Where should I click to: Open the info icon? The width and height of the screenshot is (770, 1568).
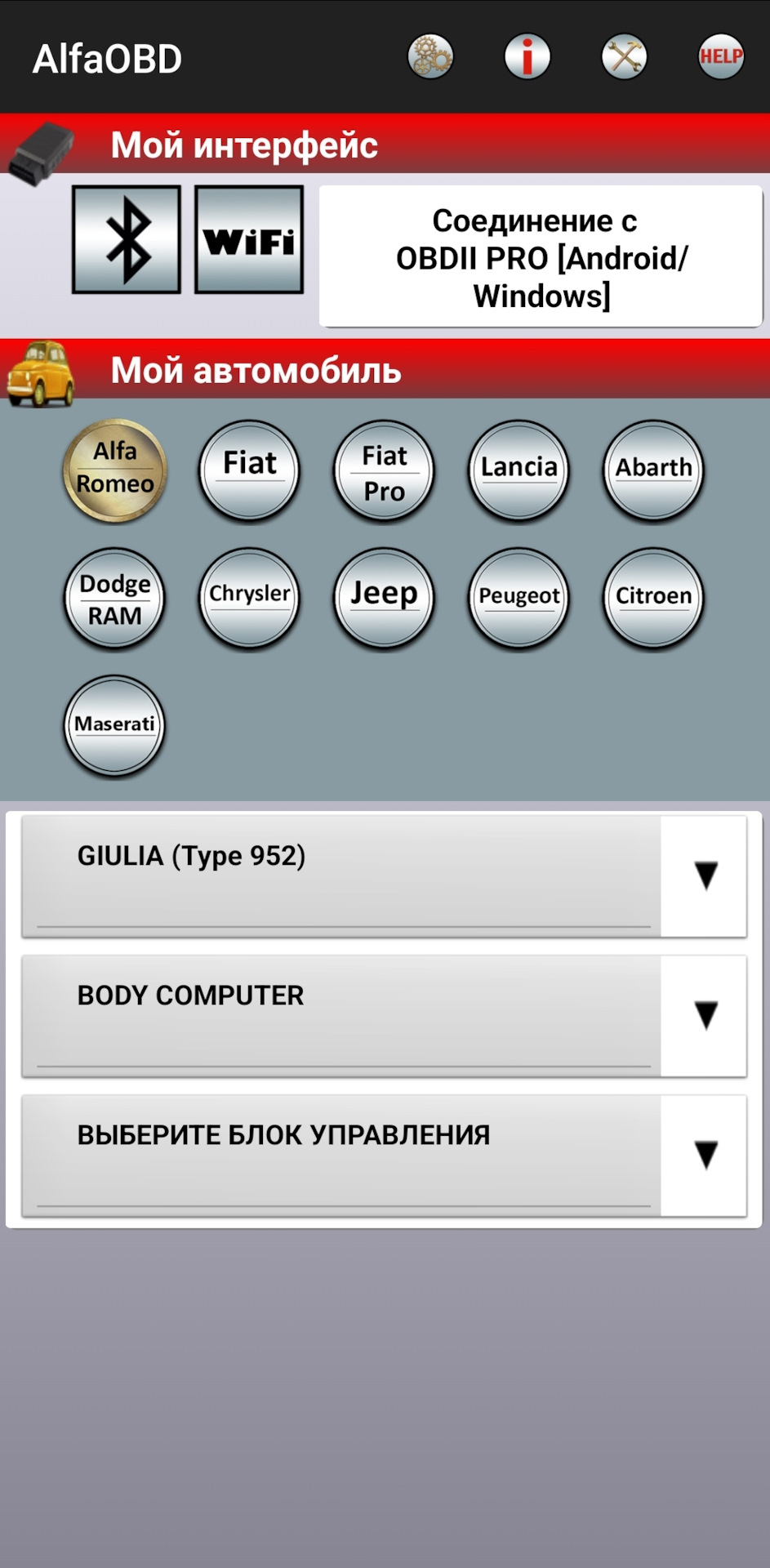click(x=527, y=57)
